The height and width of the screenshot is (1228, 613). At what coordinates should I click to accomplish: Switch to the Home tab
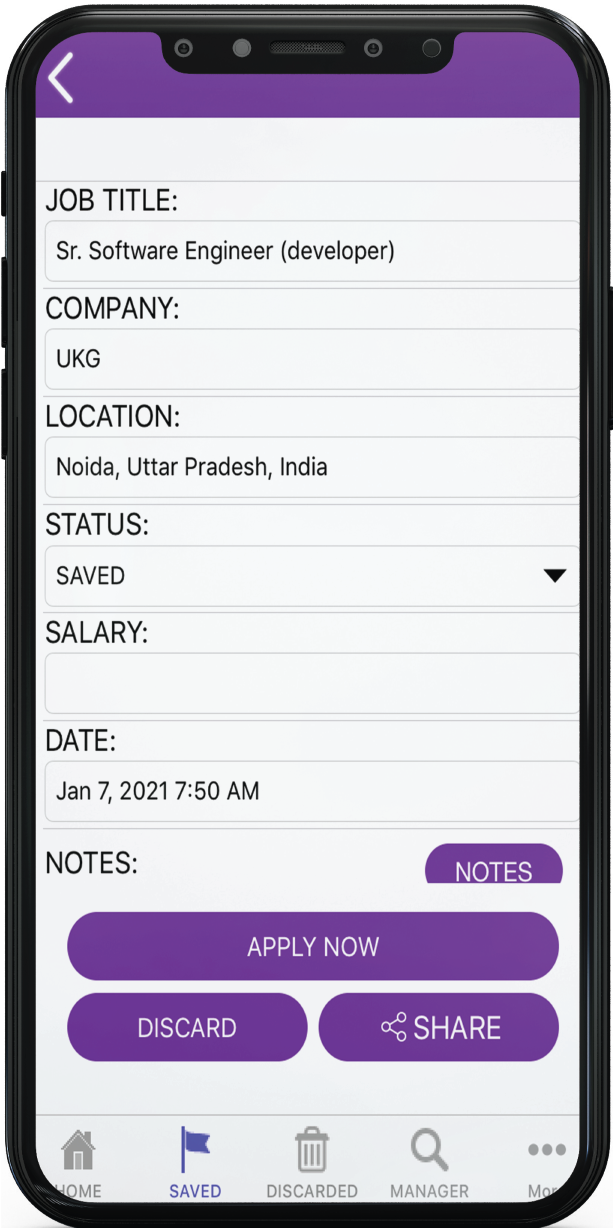point(78,1164)
